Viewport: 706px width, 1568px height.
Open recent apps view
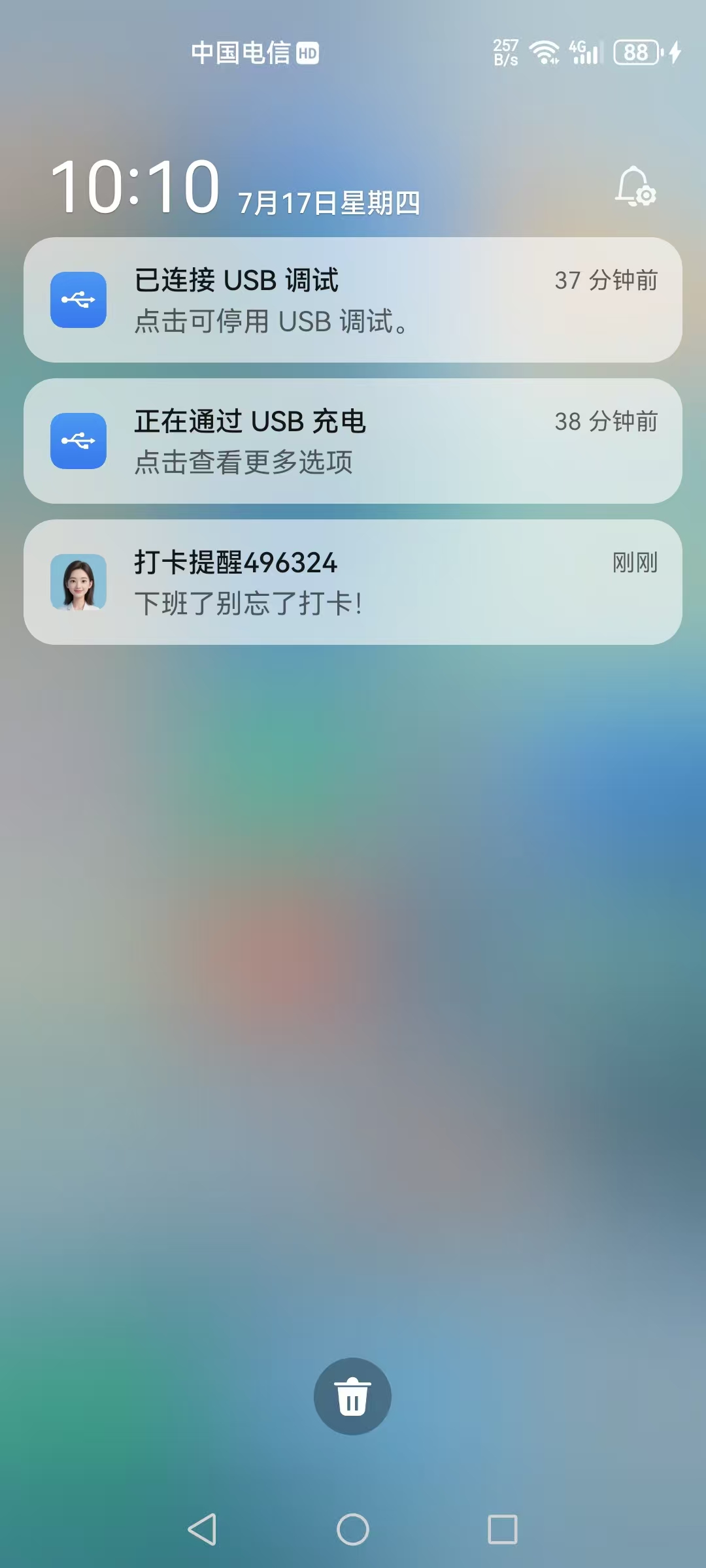(x=503, y=1529)
